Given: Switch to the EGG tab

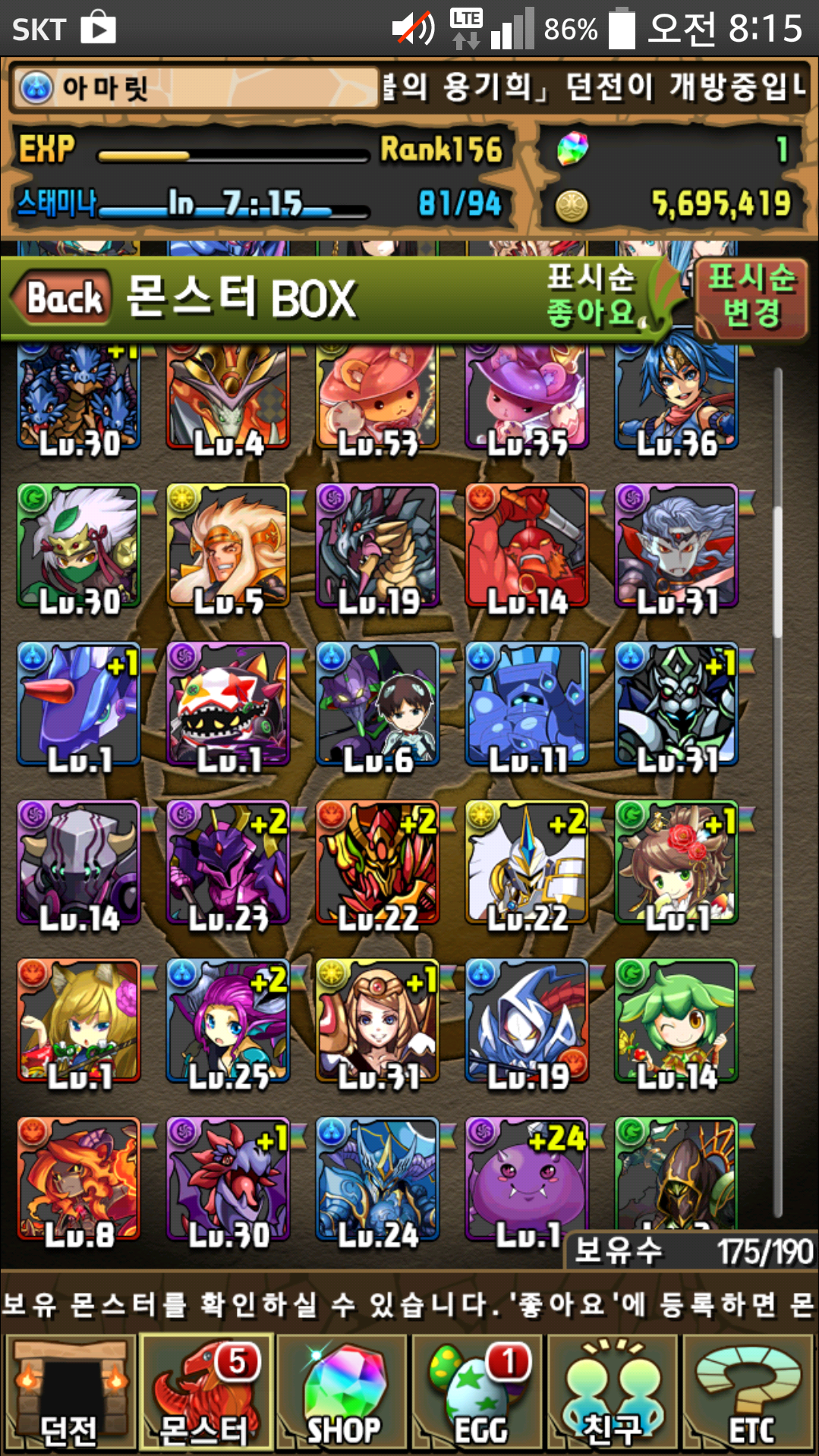Looking at the screenshot, I should tap(477, 1395).
